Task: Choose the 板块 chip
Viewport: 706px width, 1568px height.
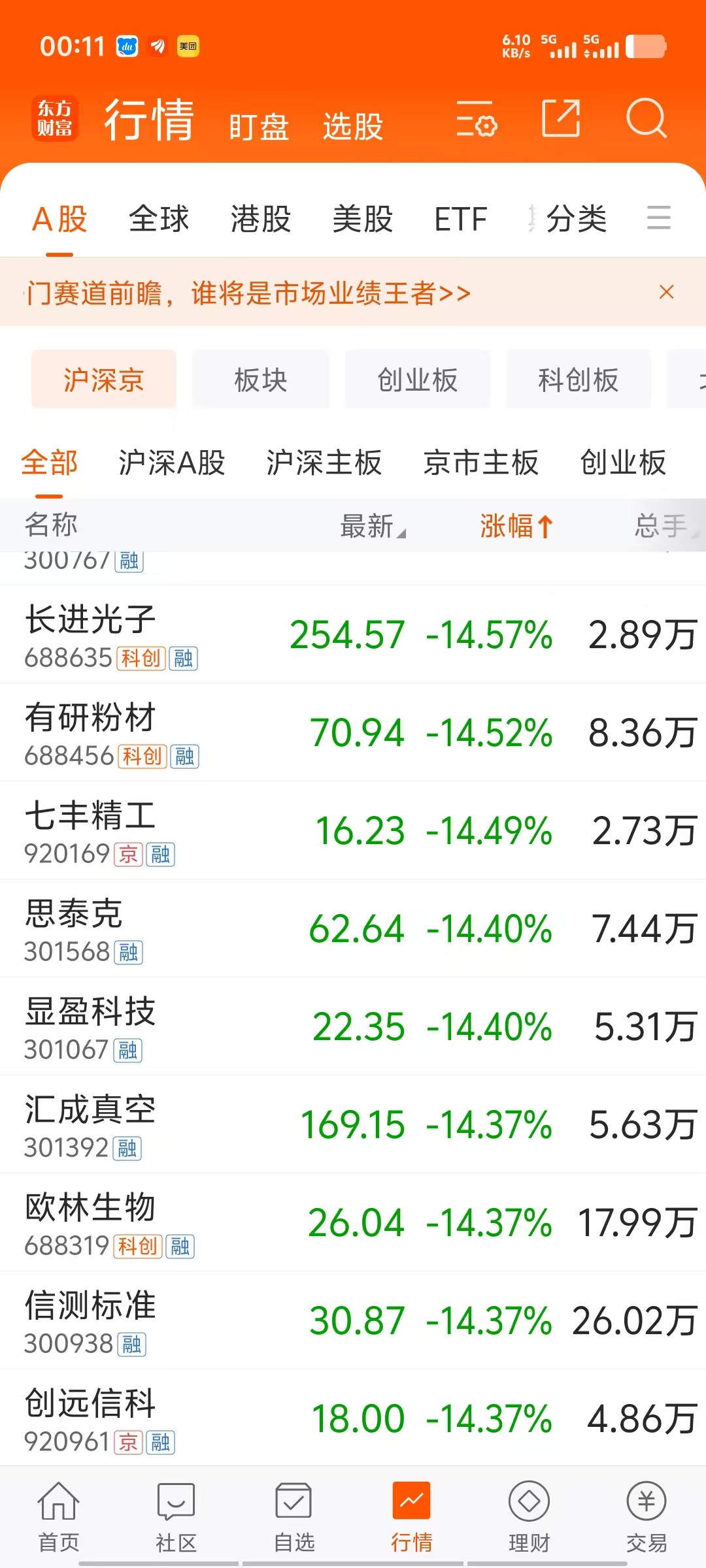Action: pyautogui.click(x=261, y=380)
